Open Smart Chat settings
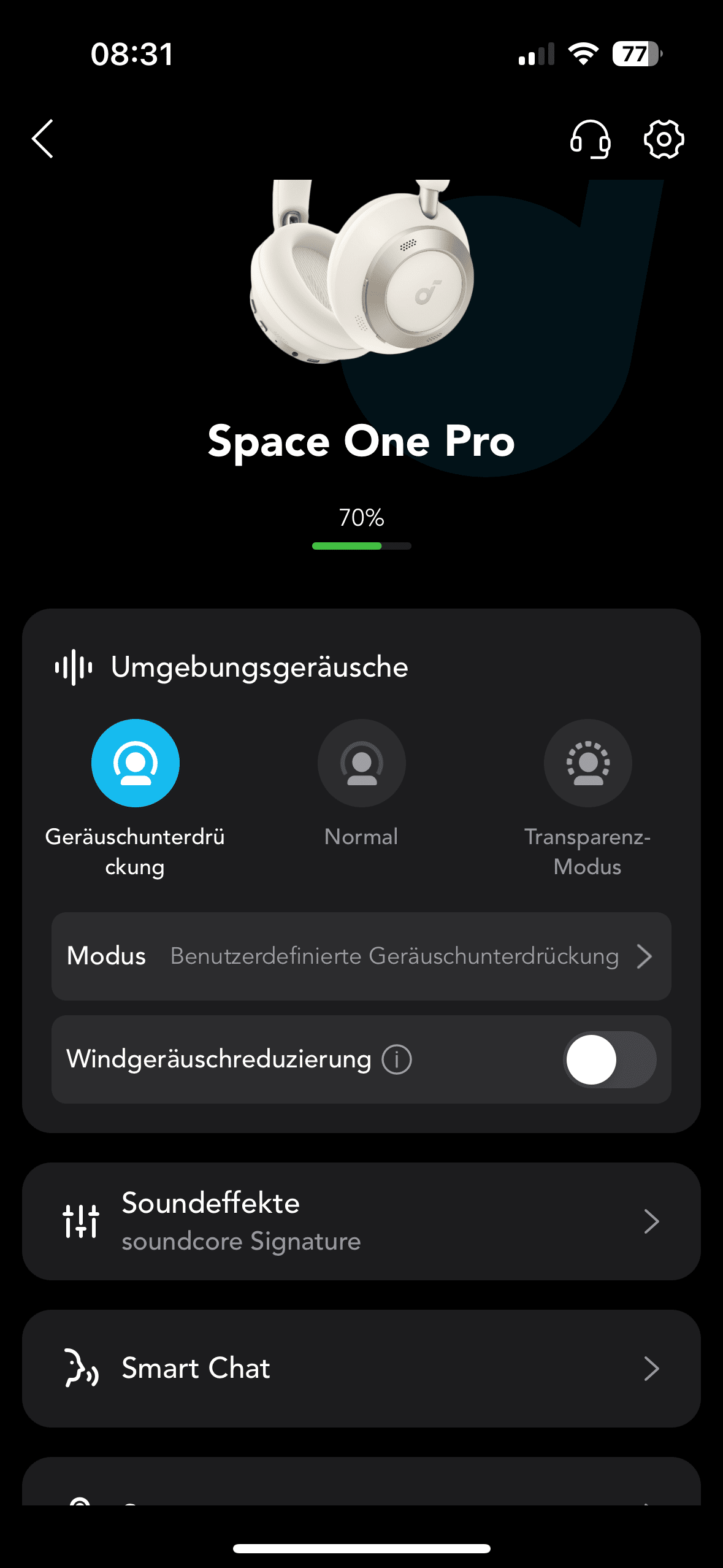The height and width of the screenshot is (1568, 723). click(361, 1368)
